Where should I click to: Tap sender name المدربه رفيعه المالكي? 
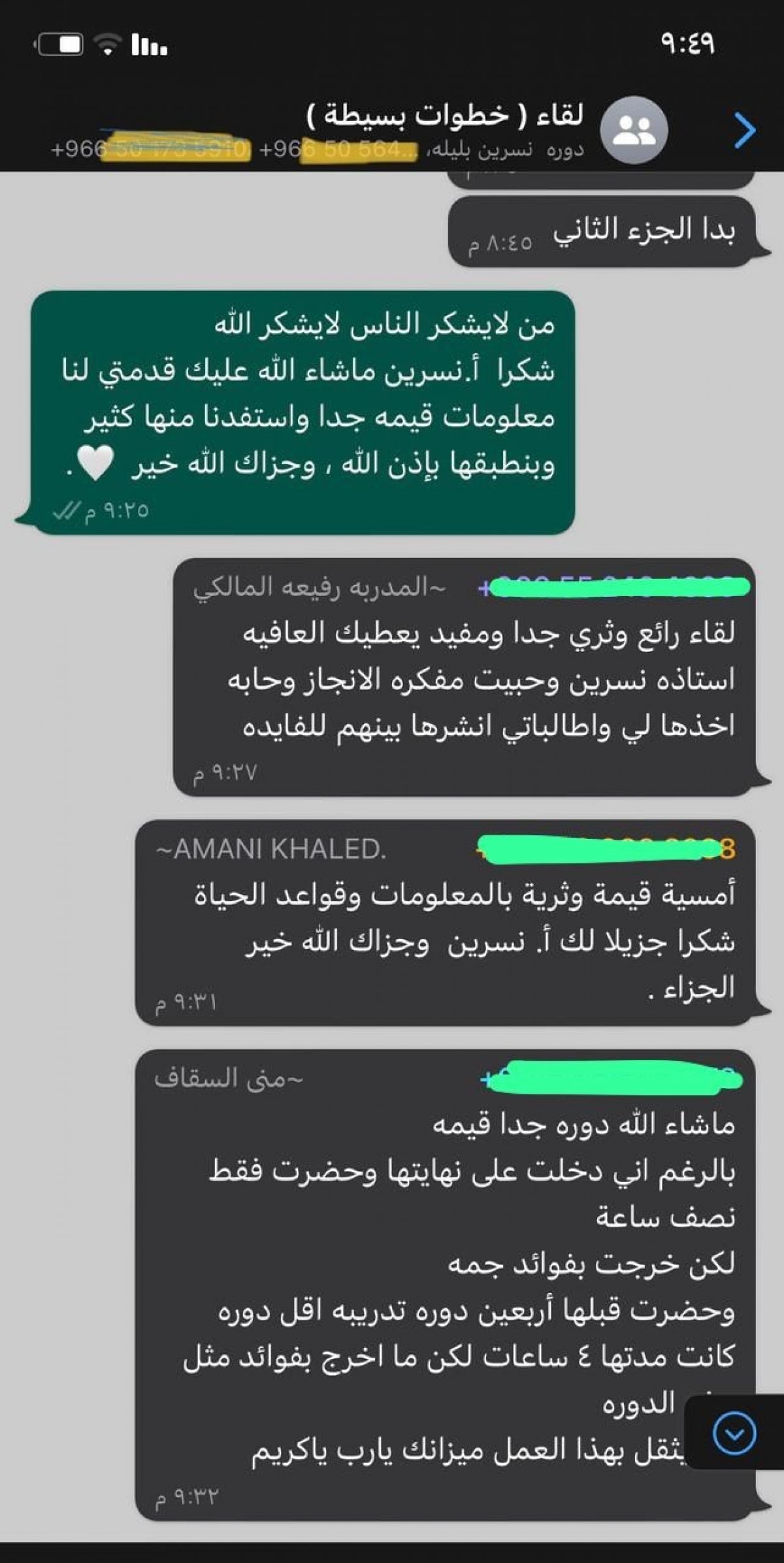click(x=319, y=587)
